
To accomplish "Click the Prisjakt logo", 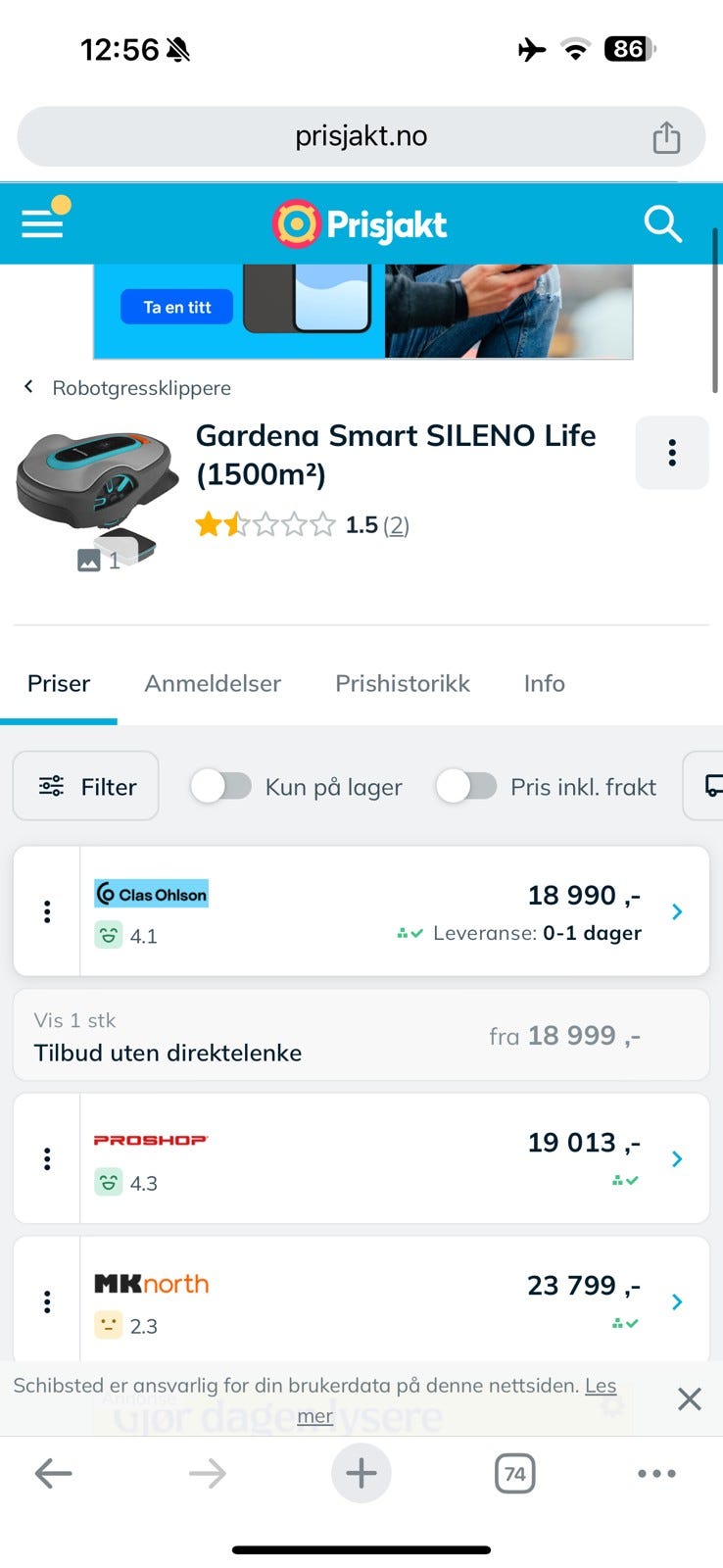I will tap(361, 223).
